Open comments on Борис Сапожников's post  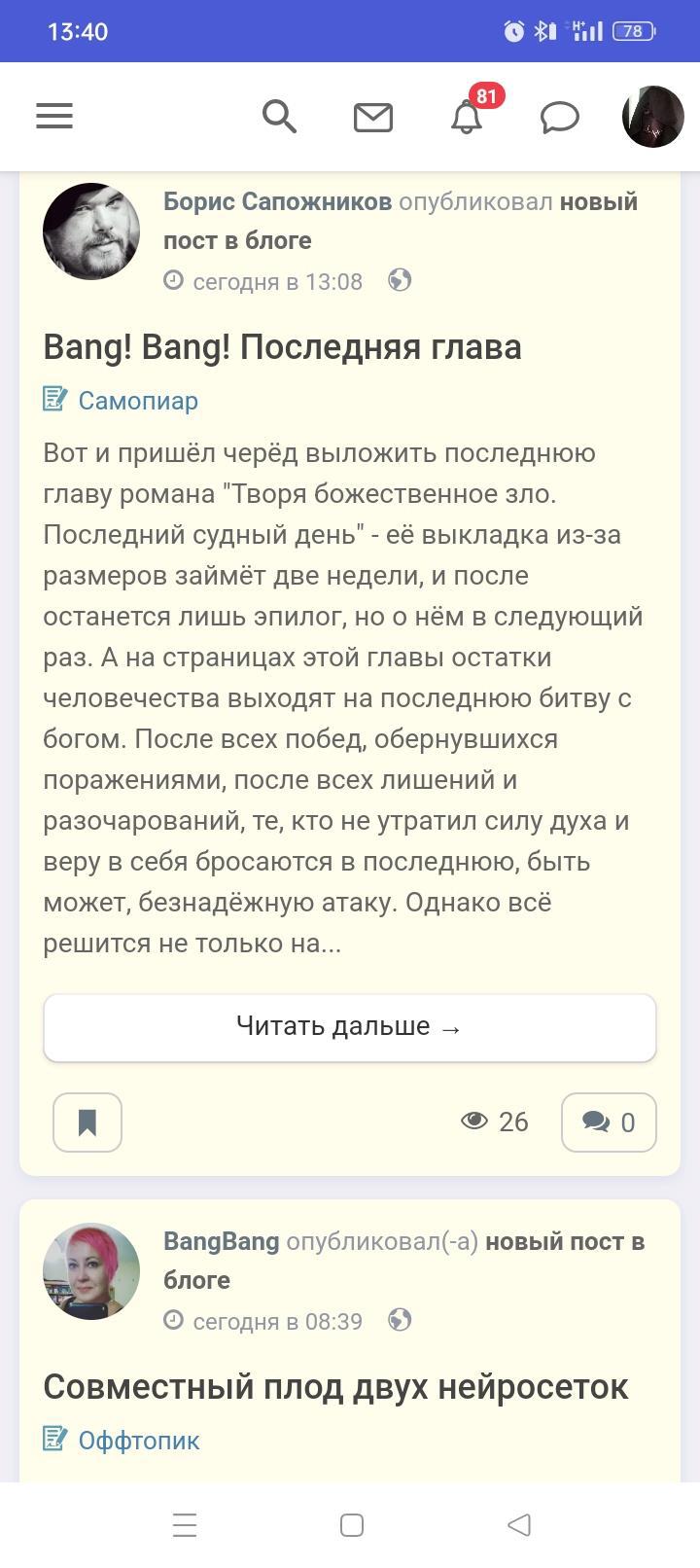(609, 1123)
